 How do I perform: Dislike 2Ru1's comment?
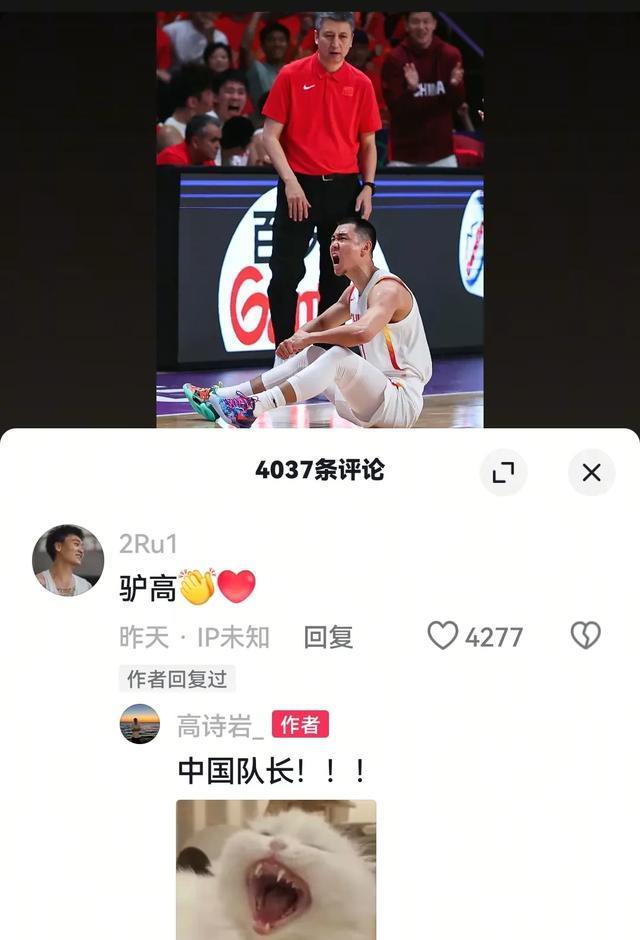point(585,636)
